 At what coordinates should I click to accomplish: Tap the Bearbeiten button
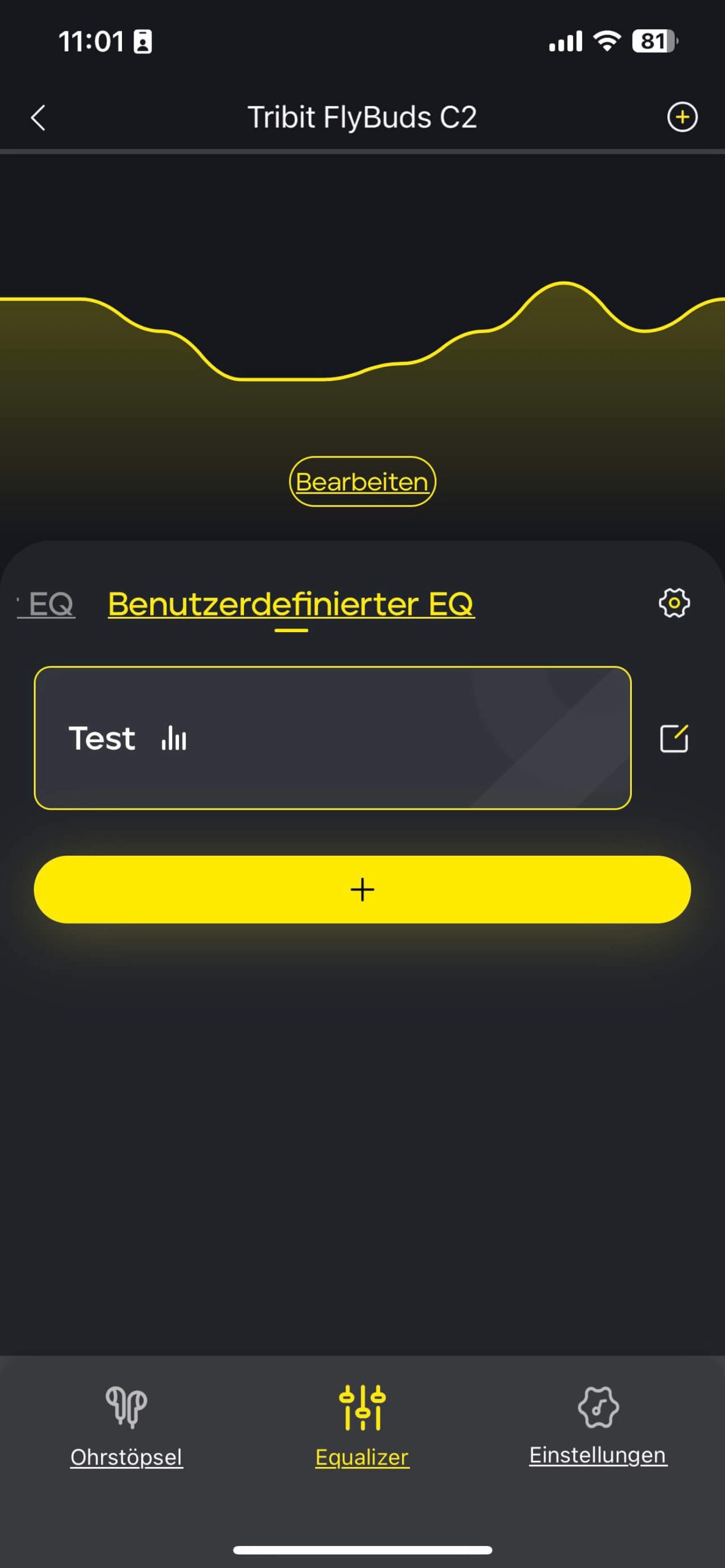pyautogui.click(x=362, y=481)
